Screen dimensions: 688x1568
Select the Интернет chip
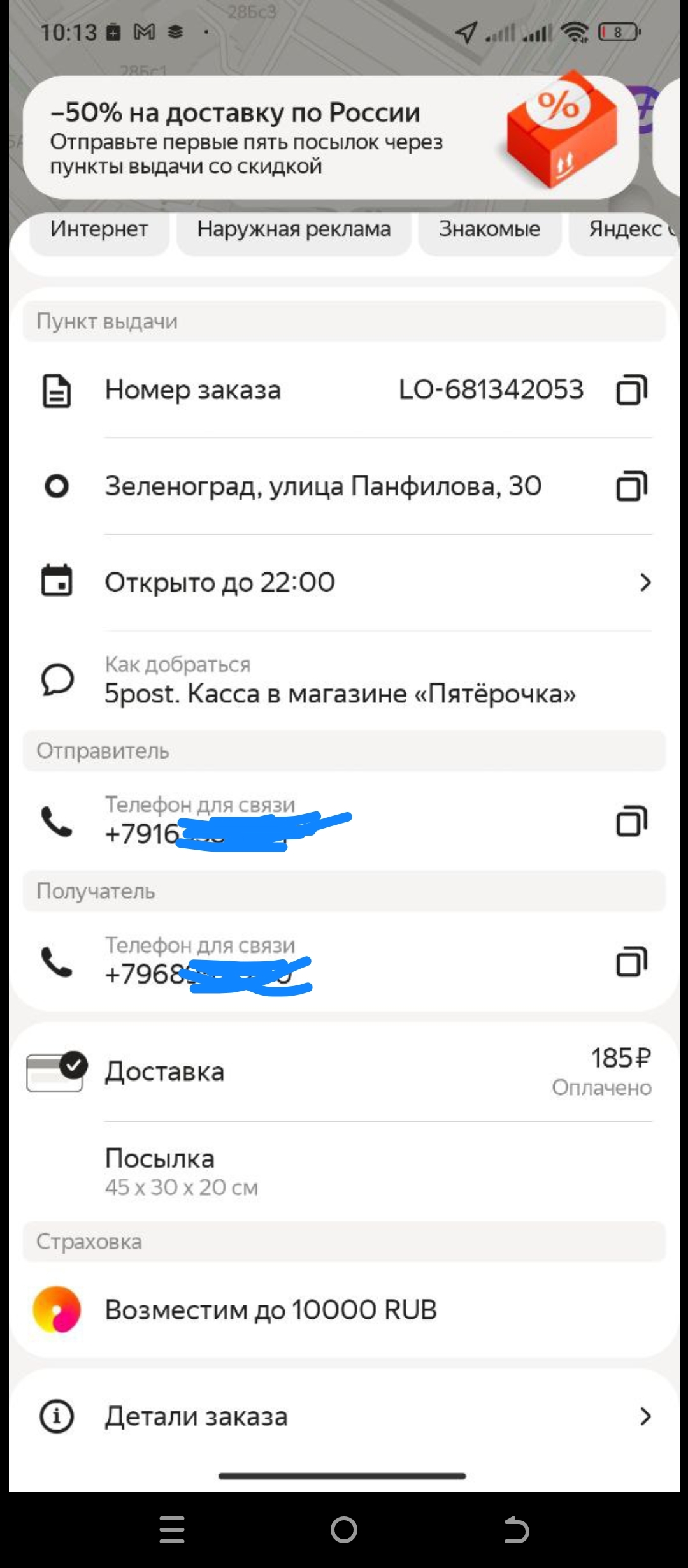point(99,229)
